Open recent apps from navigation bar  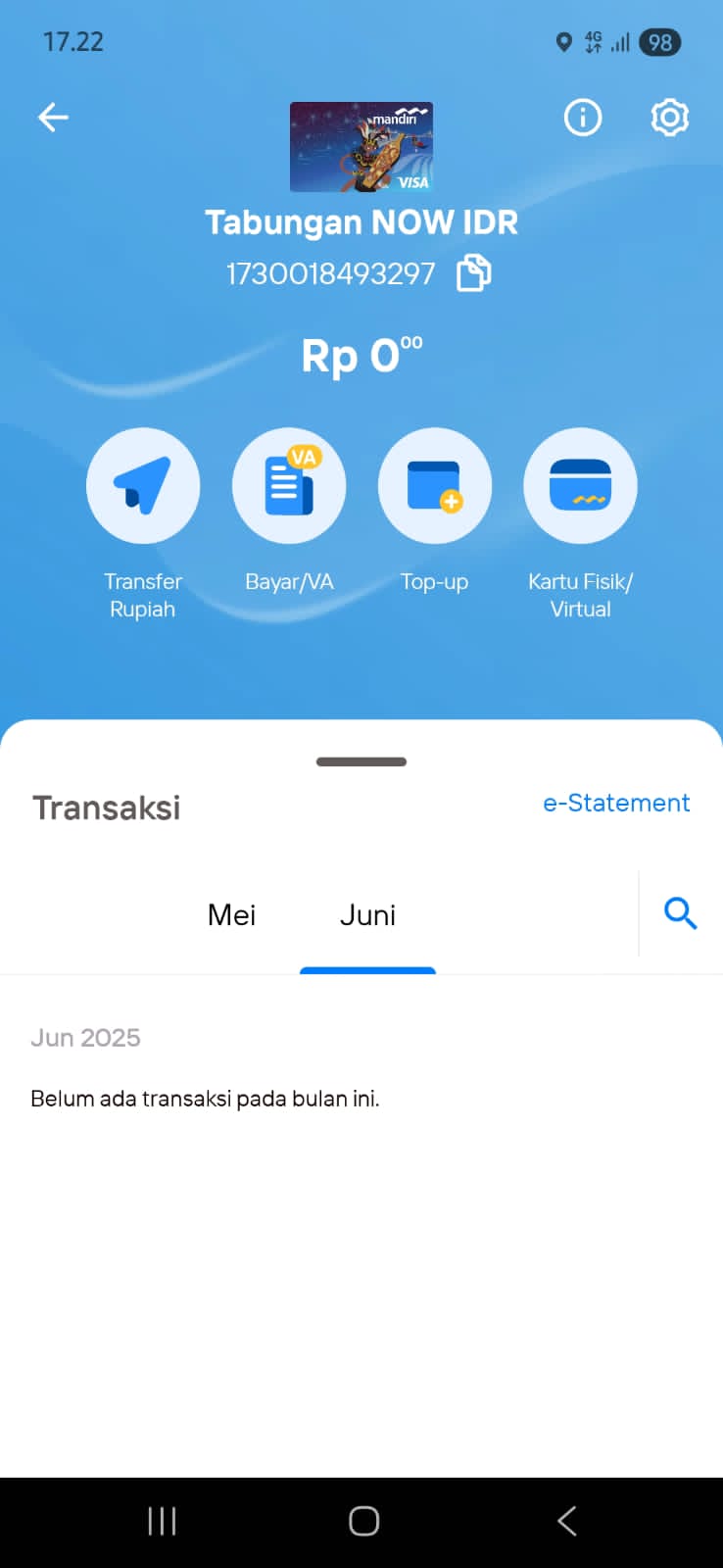click(162, 1521)
